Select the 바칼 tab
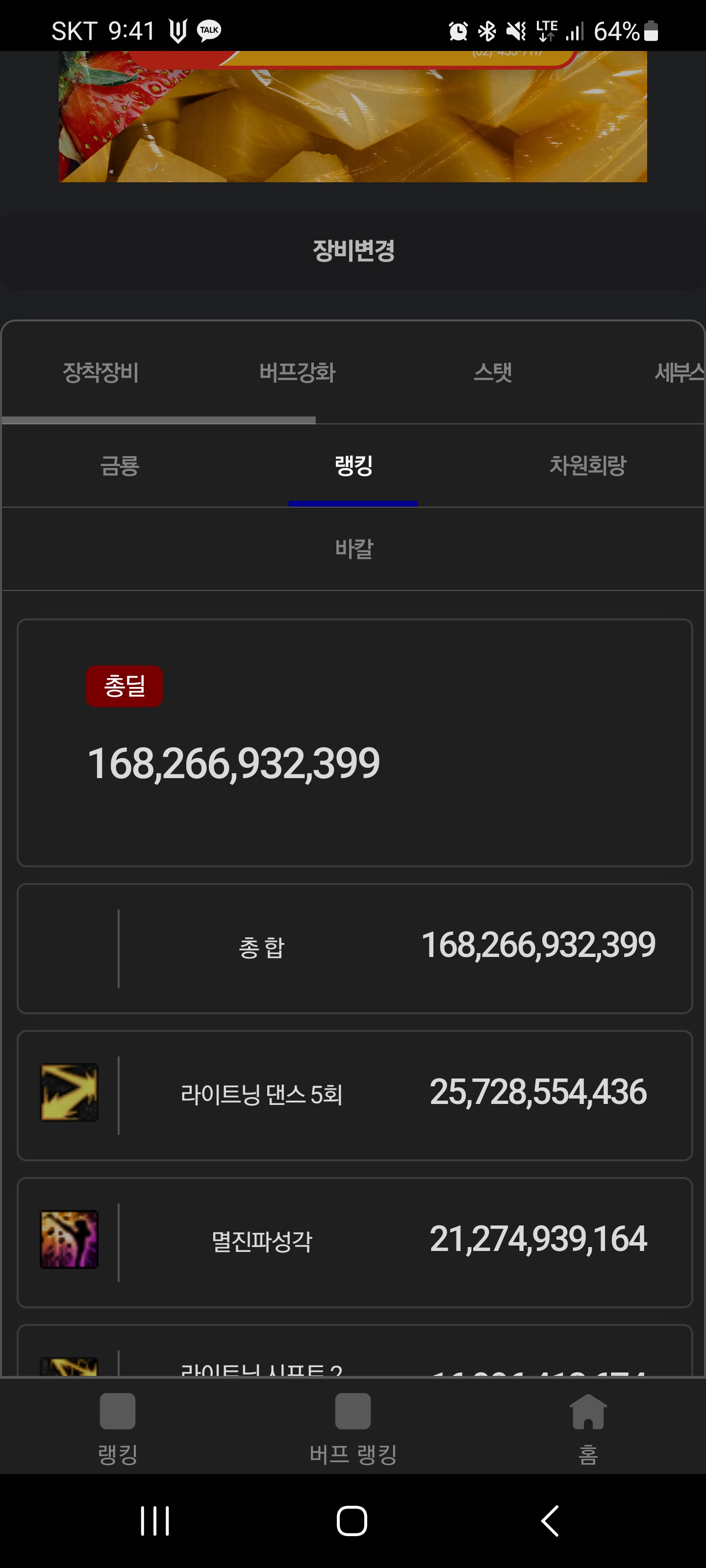Viewport: 706px width, 1568px height. coord(353,548)
